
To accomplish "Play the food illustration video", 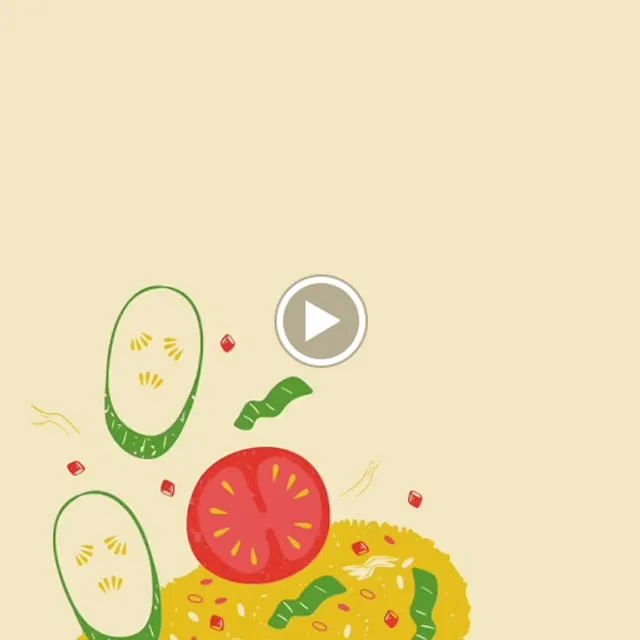I will point(321,321).
